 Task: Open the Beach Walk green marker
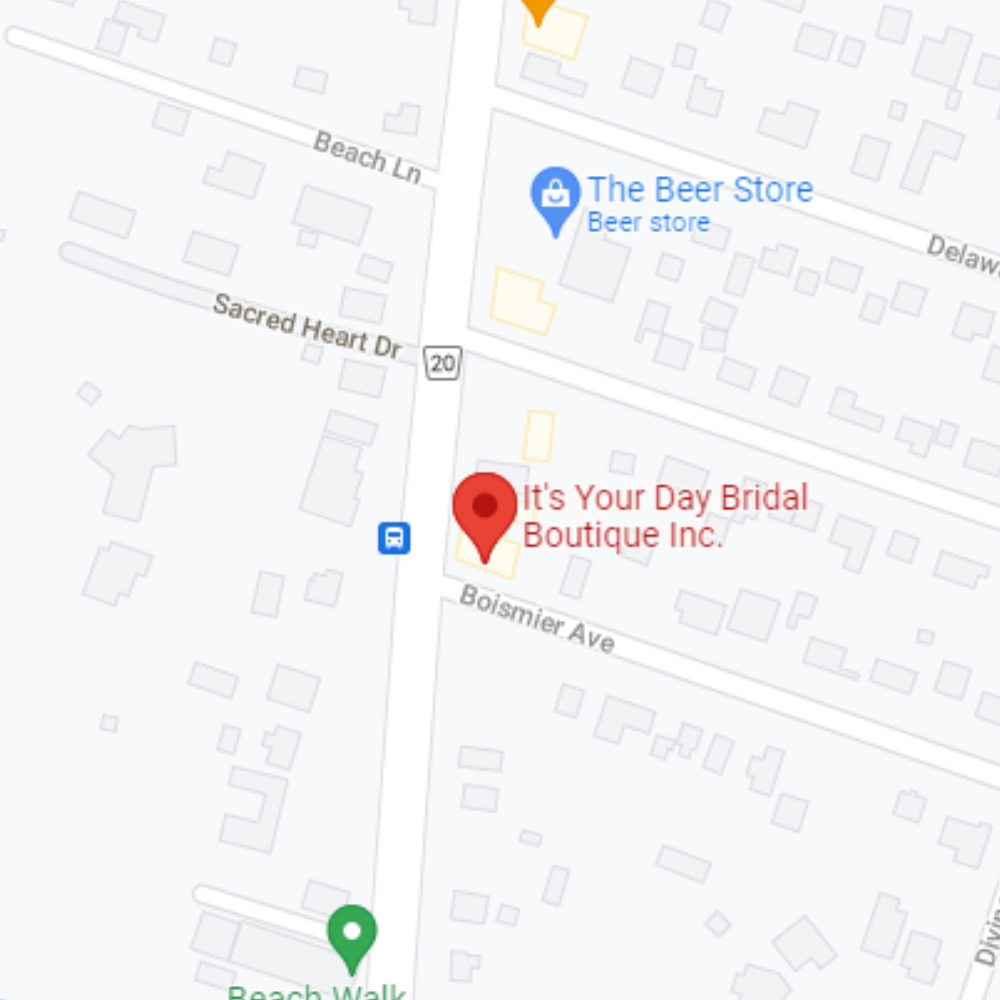click(x=352, y=934)
